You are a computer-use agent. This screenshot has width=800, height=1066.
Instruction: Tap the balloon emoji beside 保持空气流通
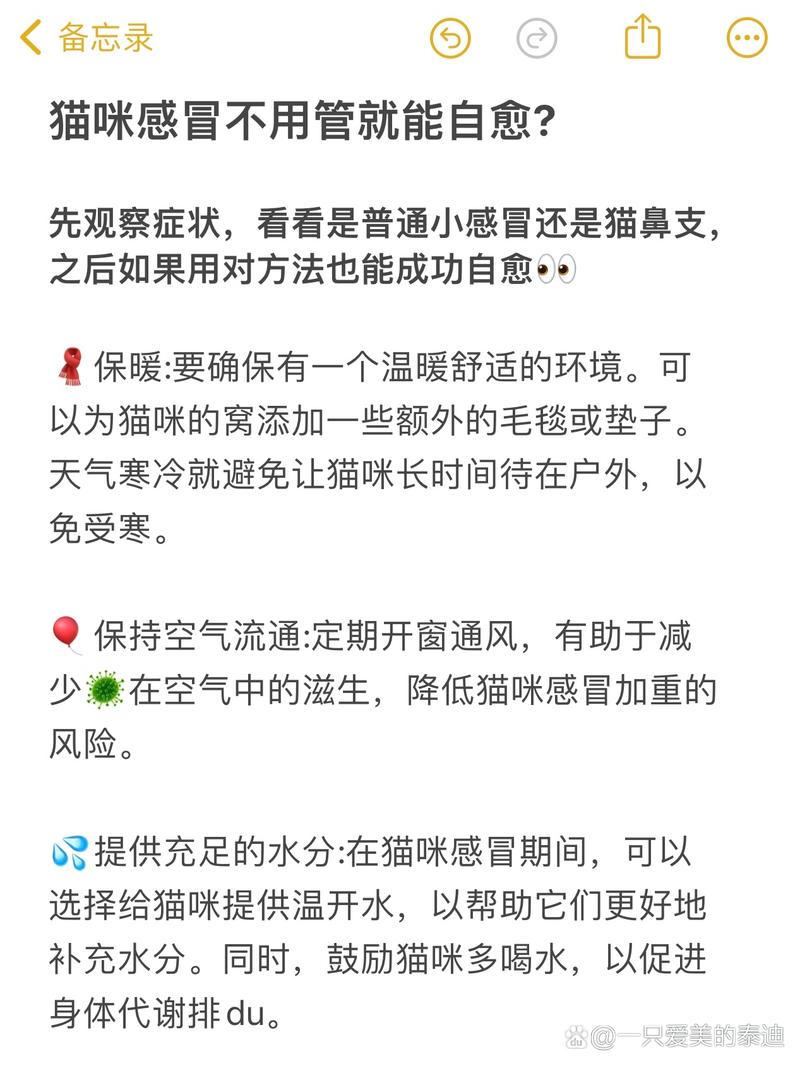point(66,632)
